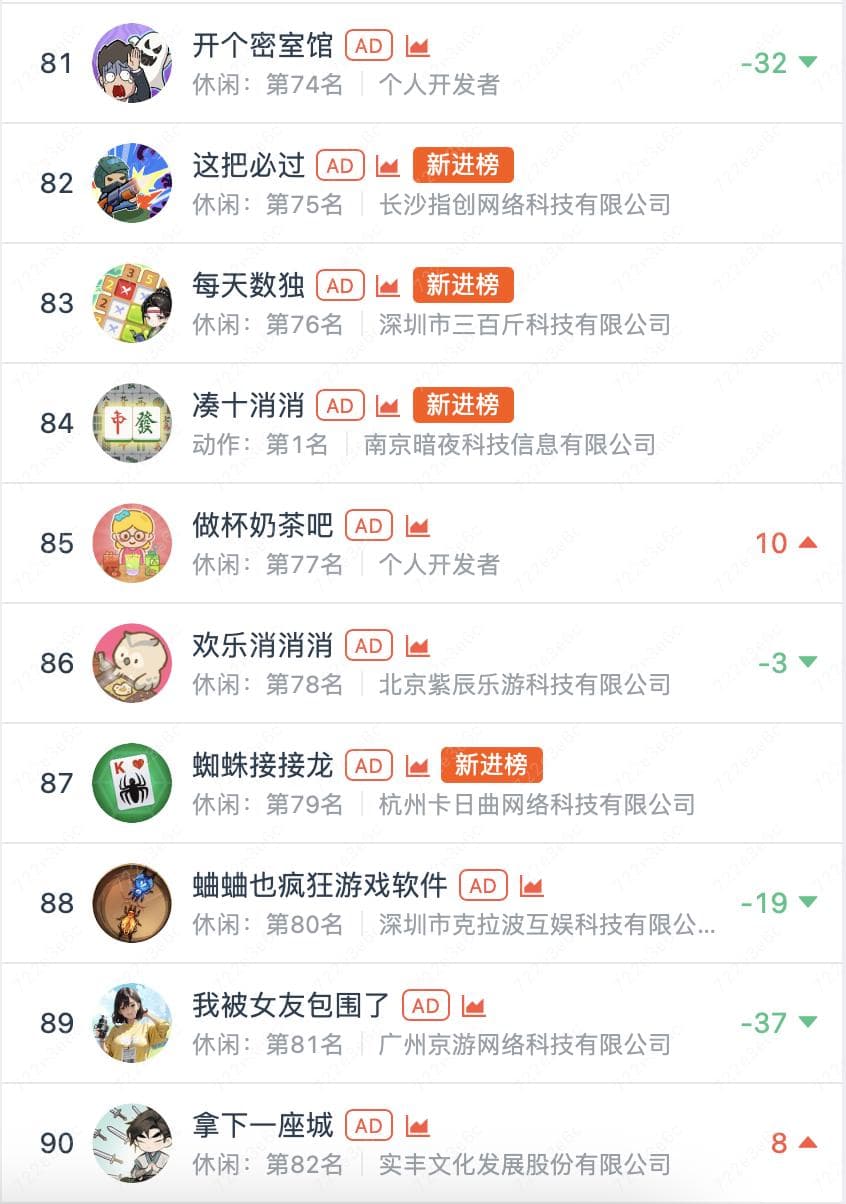Select 拿下一座城 from the ranking
846x1204 pixels.
pyautogui.click(x=262, y=1126)
